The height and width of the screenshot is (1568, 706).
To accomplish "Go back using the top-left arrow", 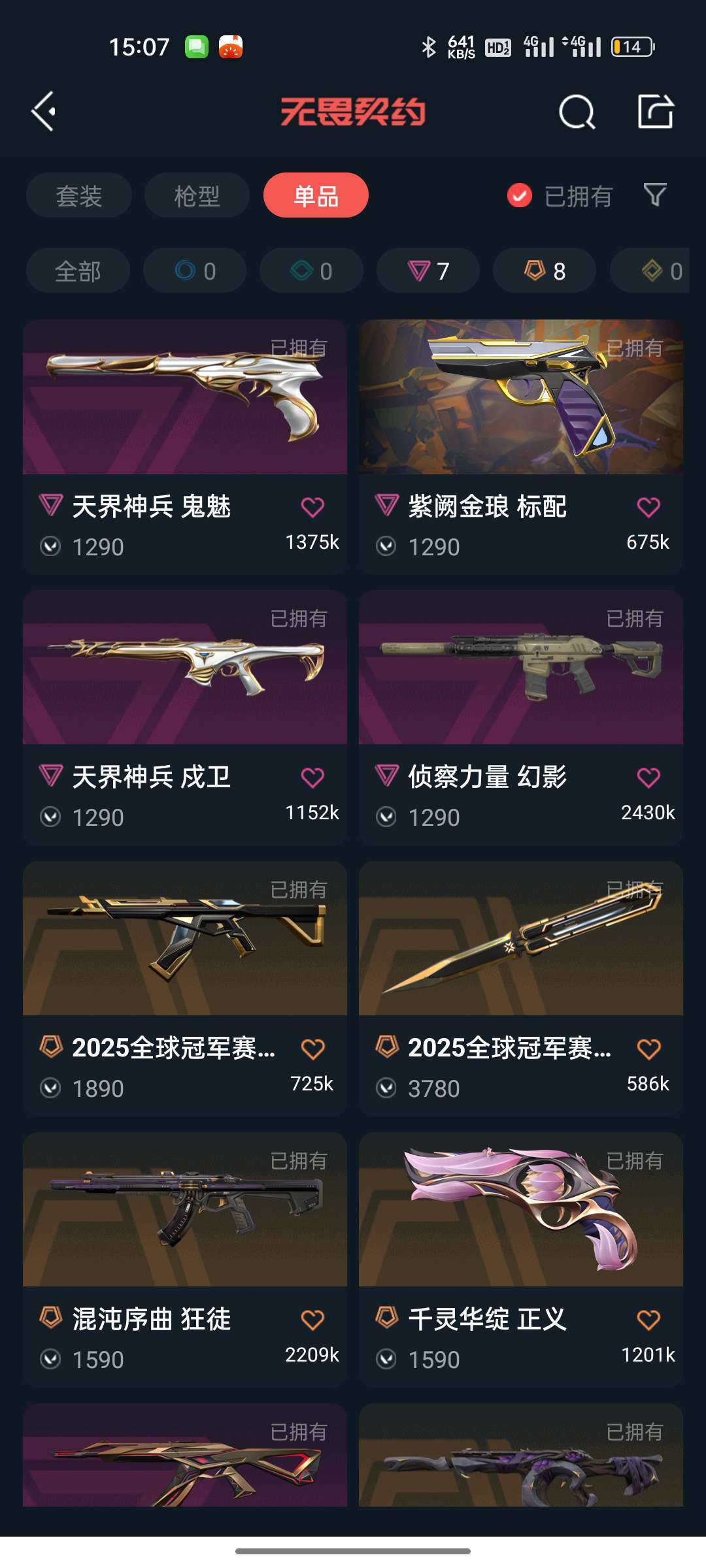I will (44, 112).
